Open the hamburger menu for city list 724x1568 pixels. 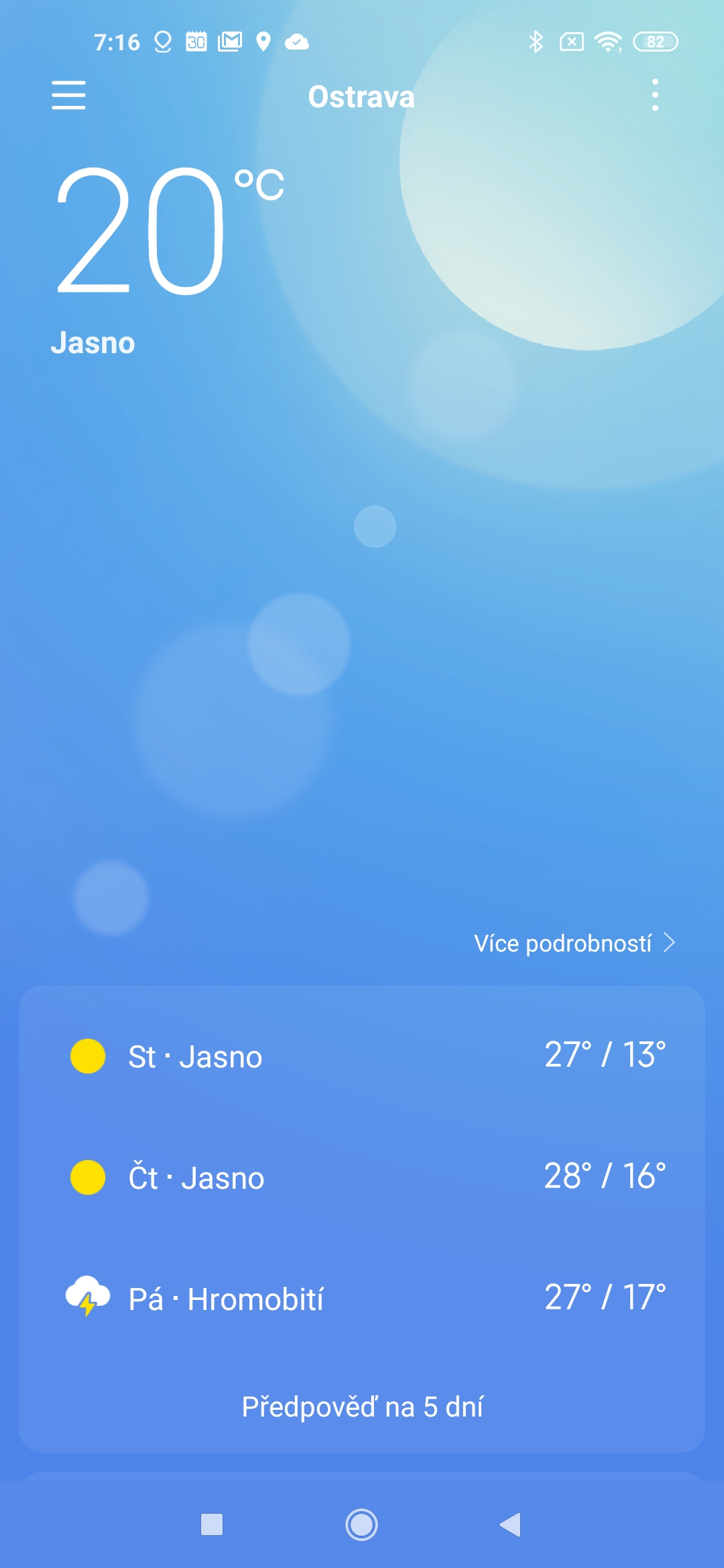coord(68,95)
